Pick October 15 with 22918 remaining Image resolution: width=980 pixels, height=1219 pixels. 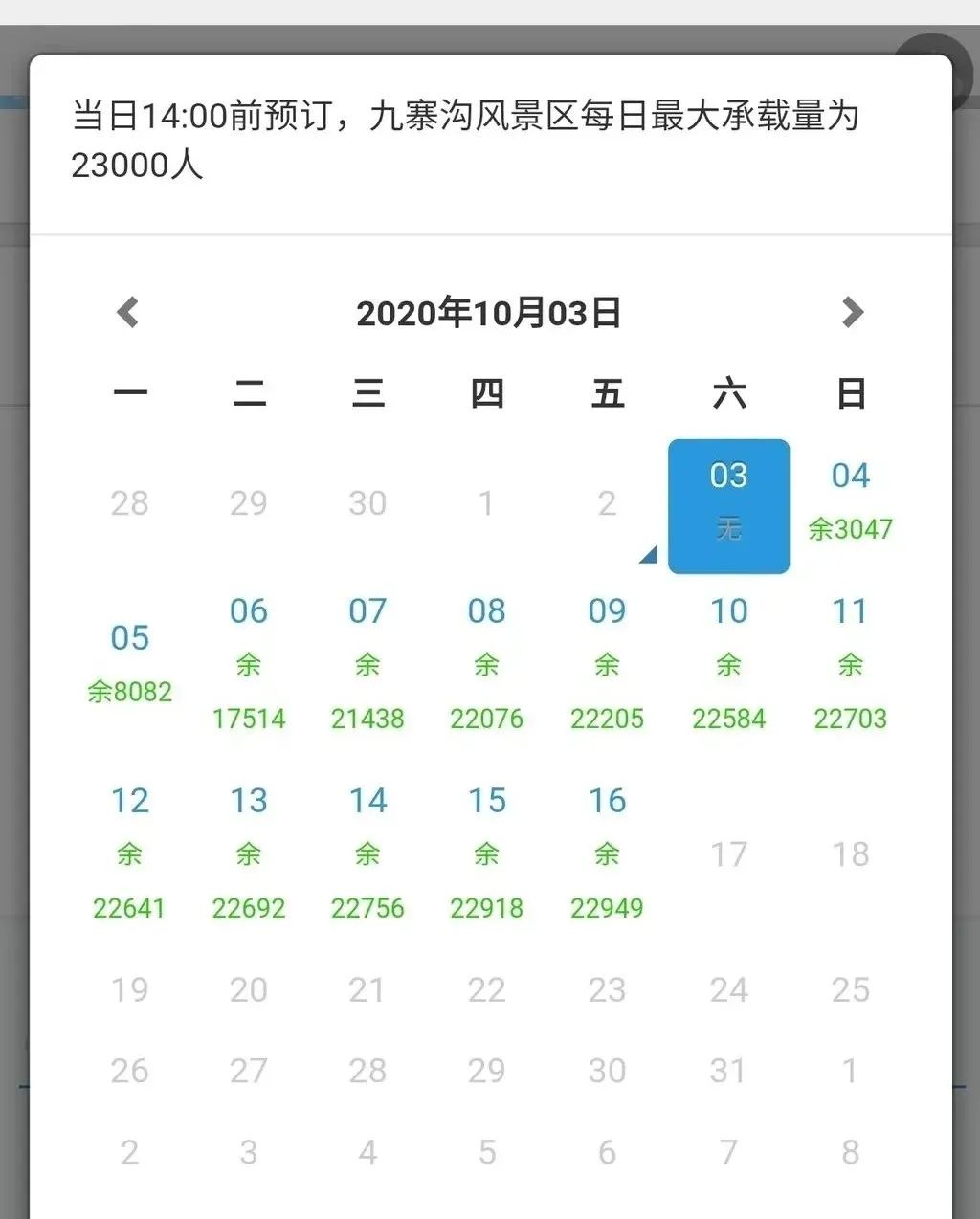click(x=486, y=853)
